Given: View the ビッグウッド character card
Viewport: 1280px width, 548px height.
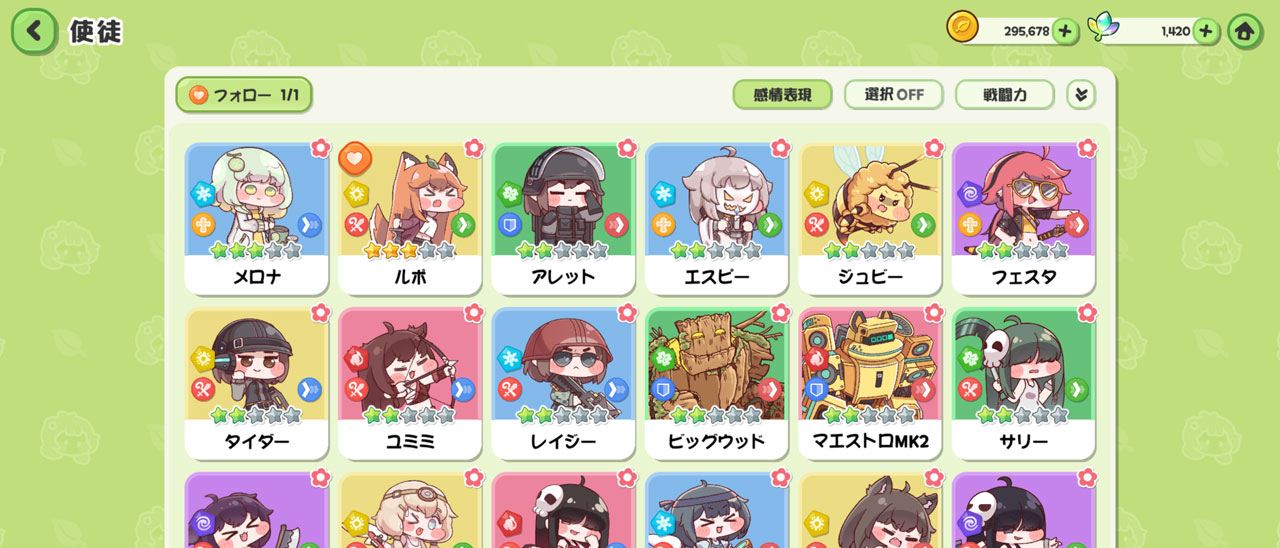Looking at the screenshot, I should (717, 383).
